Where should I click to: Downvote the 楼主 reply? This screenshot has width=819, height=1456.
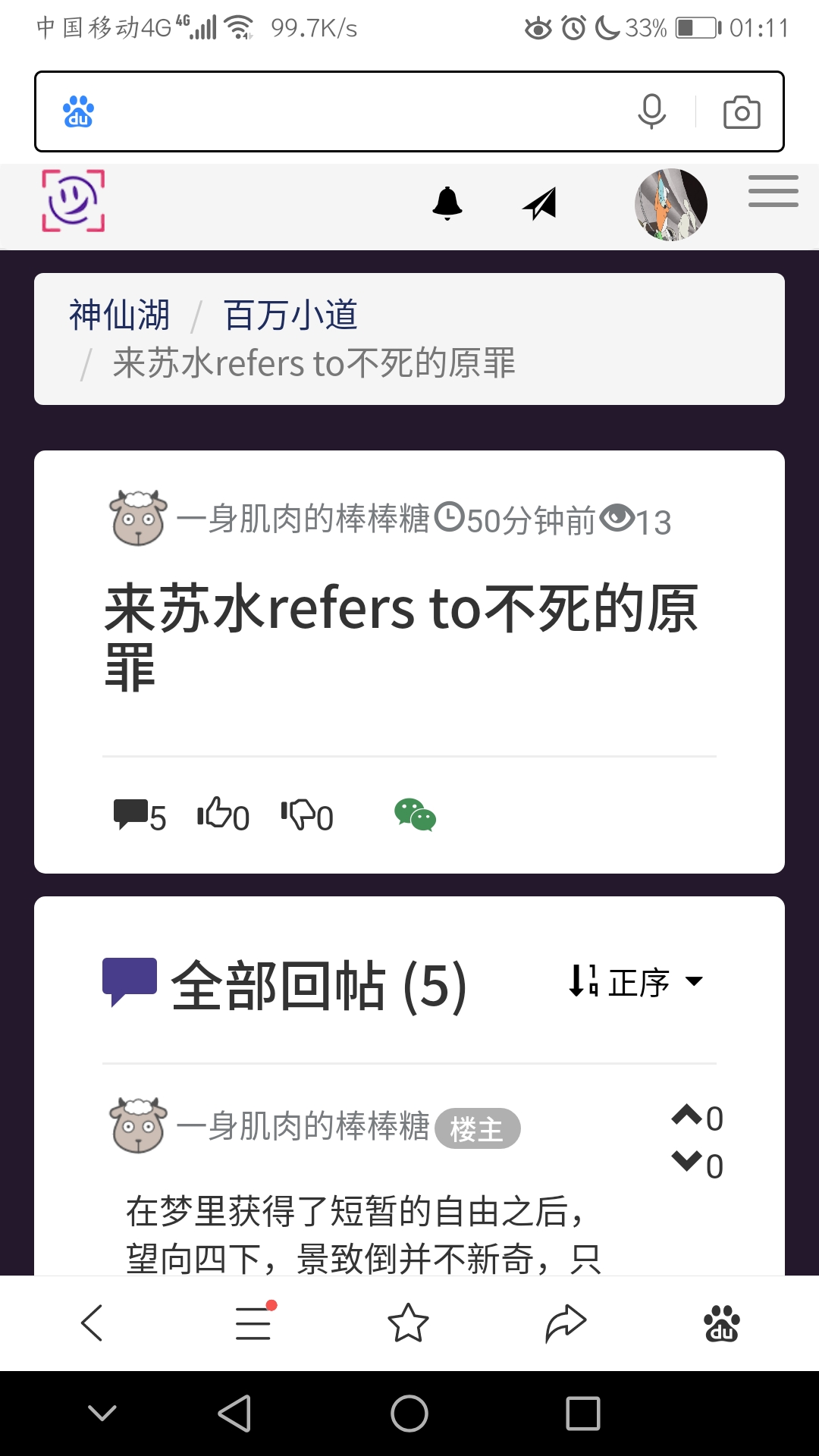point(688,1162)
